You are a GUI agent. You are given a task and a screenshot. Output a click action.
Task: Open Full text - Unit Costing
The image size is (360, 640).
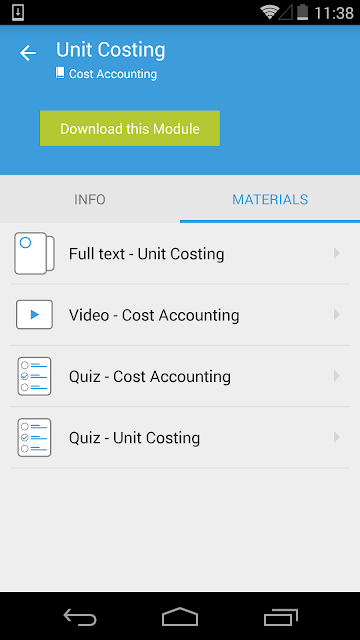click(180, 253)
